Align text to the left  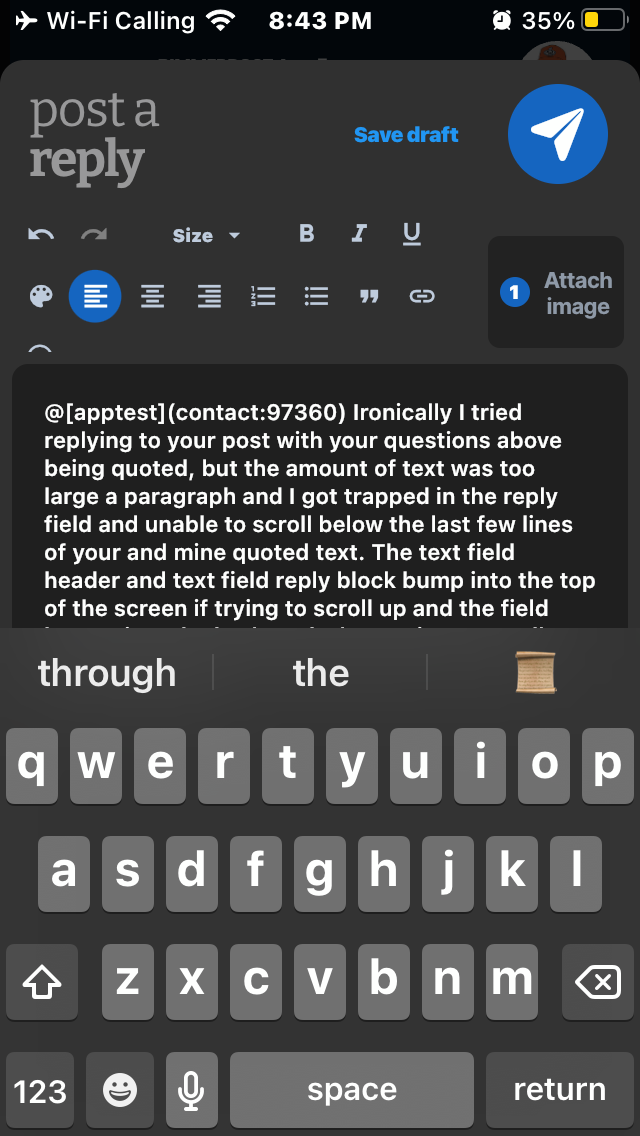[95, 296]
